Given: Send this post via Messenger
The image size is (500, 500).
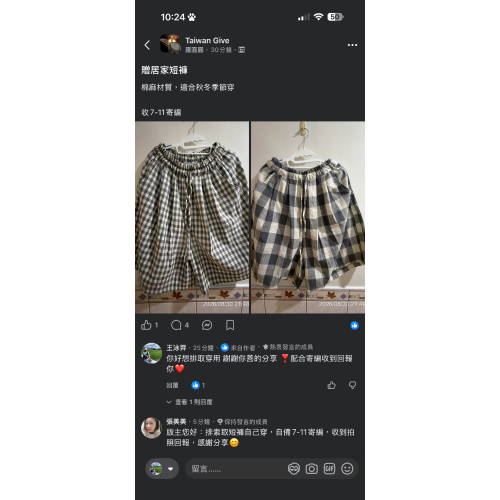Looking at the screenshot, I should coord(207,325).
